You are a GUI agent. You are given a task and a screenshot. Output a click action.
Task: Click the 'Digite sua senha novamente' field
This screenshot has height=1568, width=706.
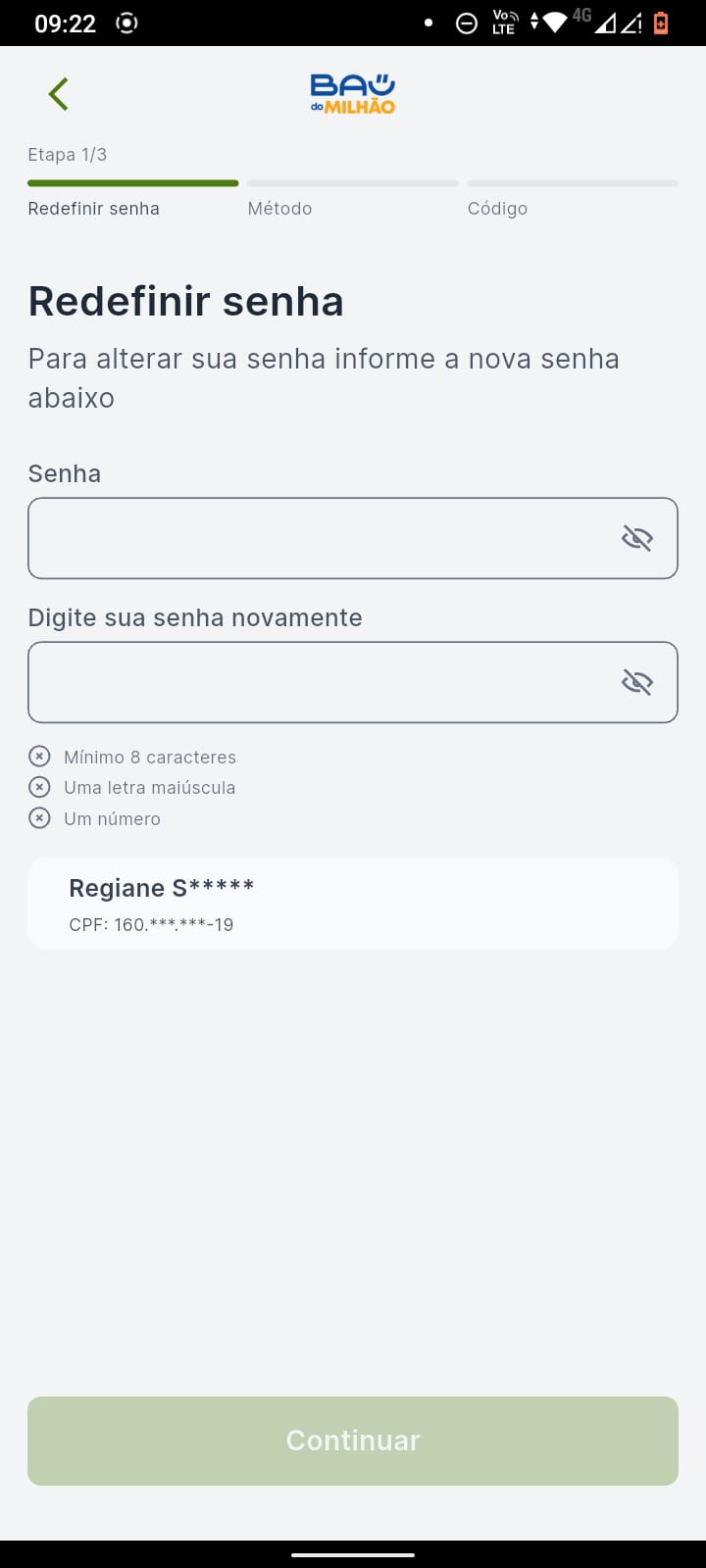click(x=294, y=682)
